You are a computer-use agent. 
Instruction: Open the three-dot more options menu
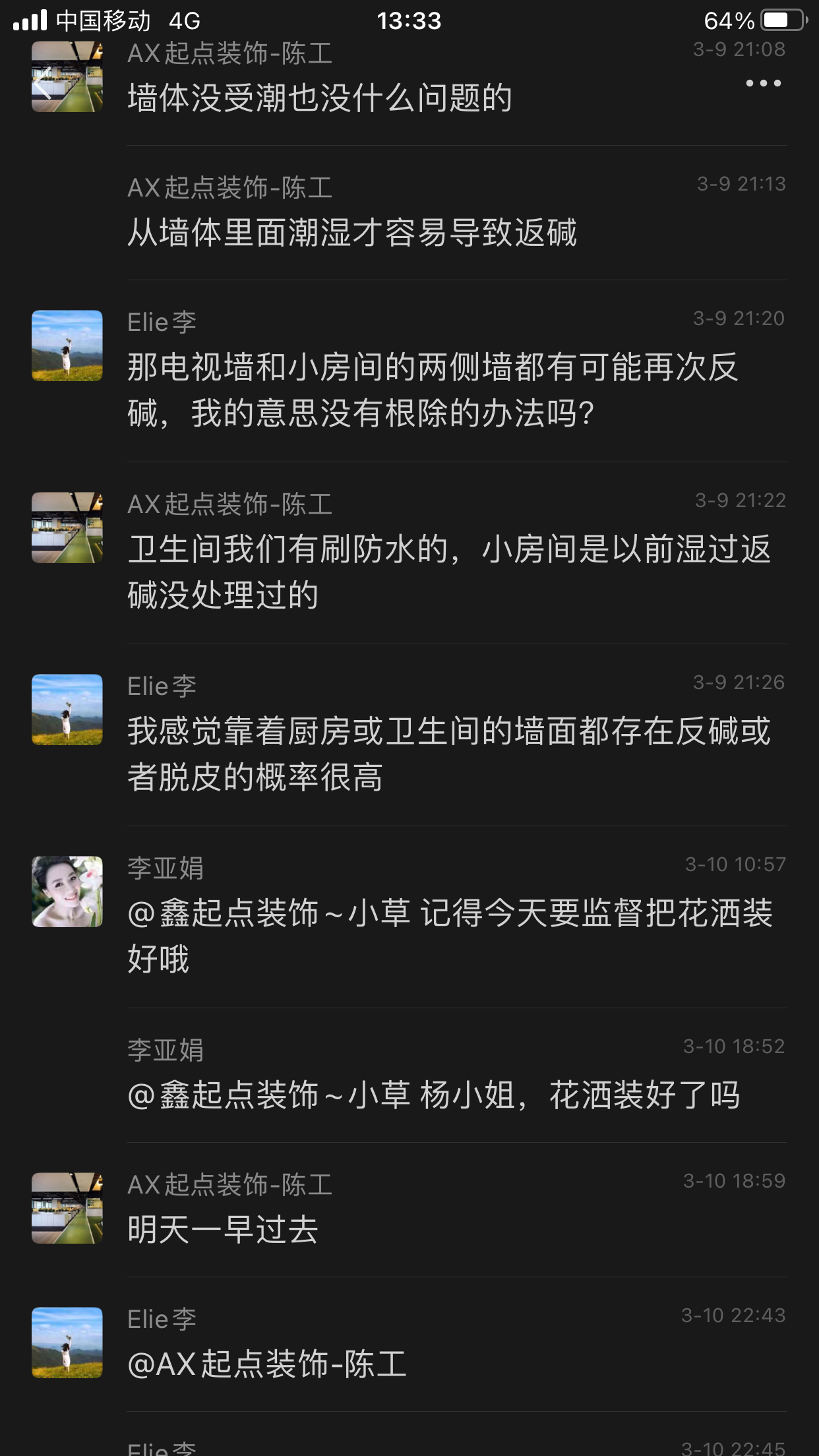[763, 83]
